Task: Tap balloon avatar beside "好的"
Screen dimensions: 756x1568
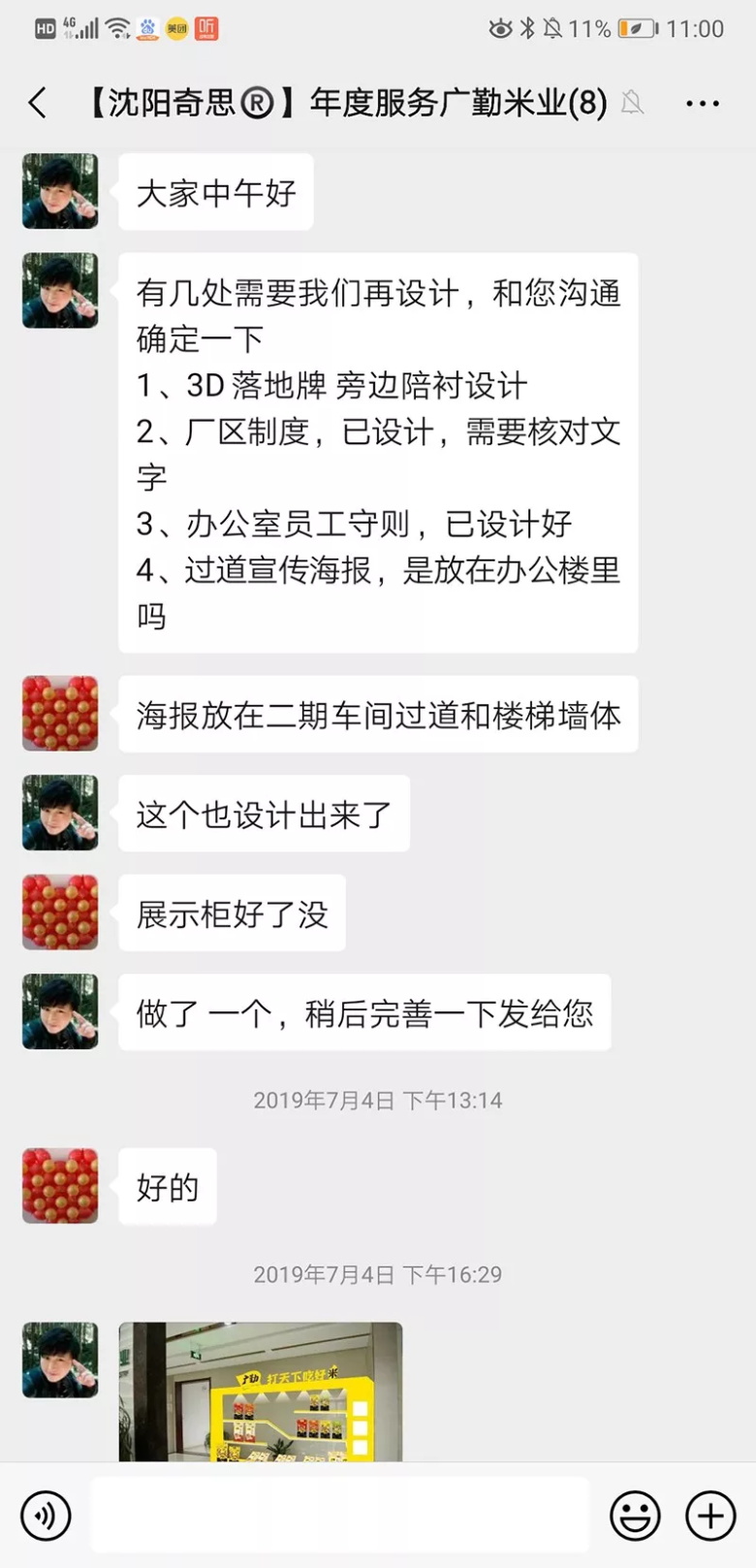Action: coord(60,1186)
